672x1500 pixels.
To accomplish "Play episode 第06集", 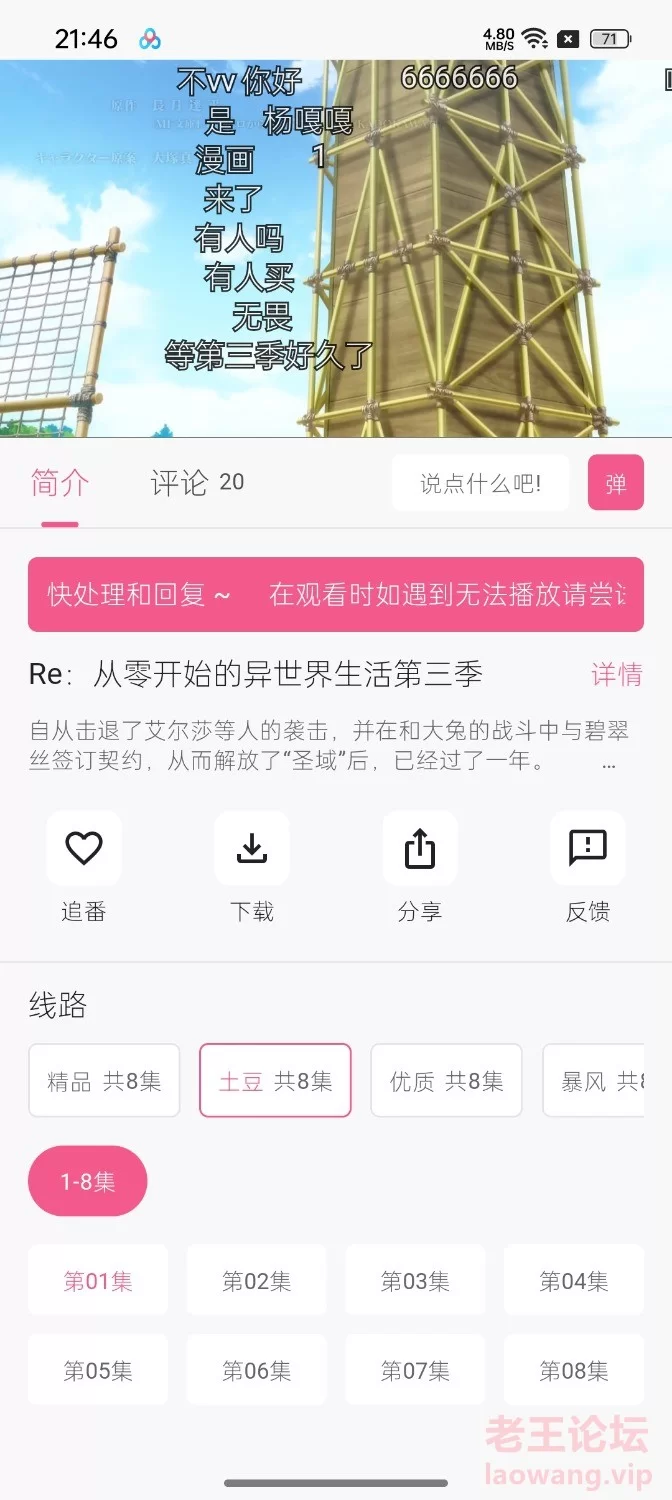I will (256, 1370).
